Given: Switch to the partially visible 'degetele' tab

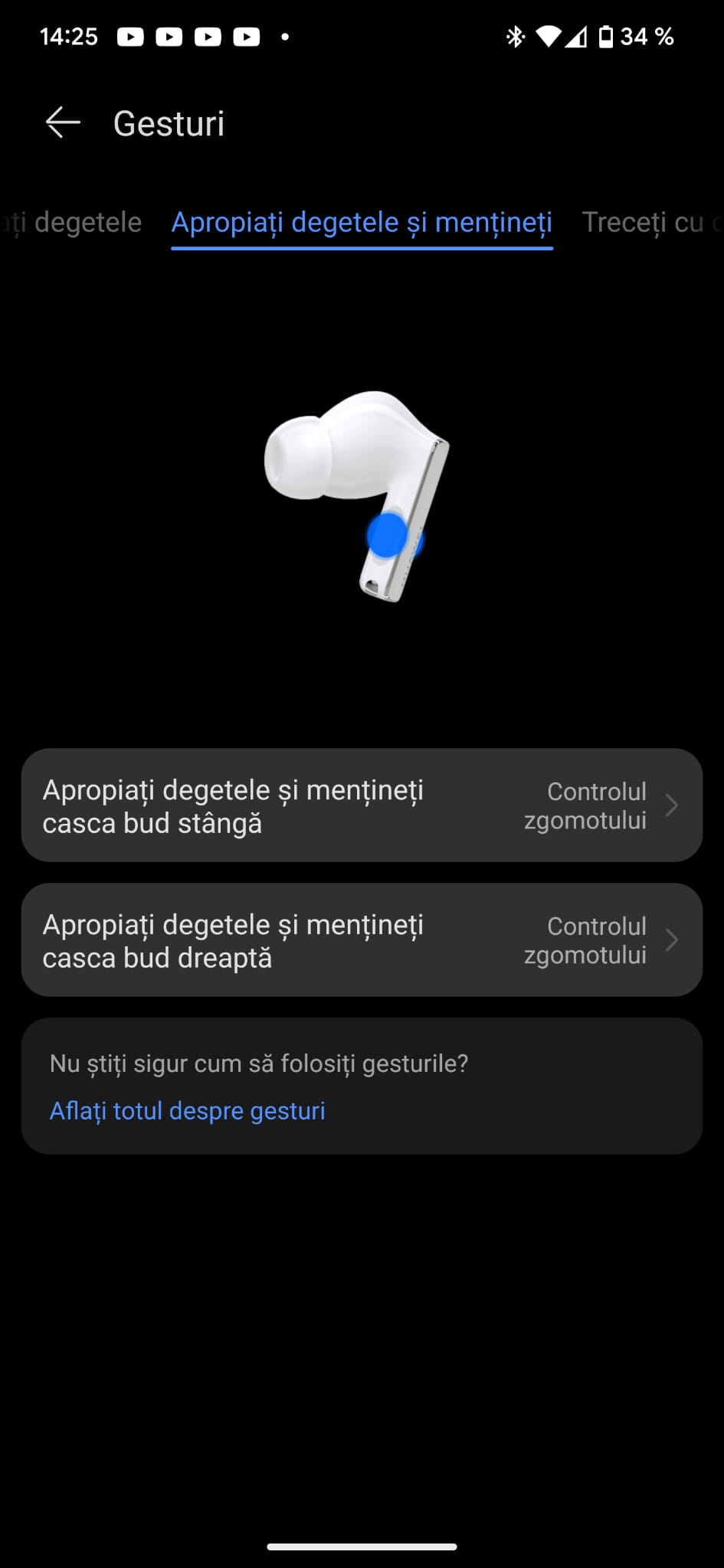Looking at the screenshot, I should (x=73, y=223).
